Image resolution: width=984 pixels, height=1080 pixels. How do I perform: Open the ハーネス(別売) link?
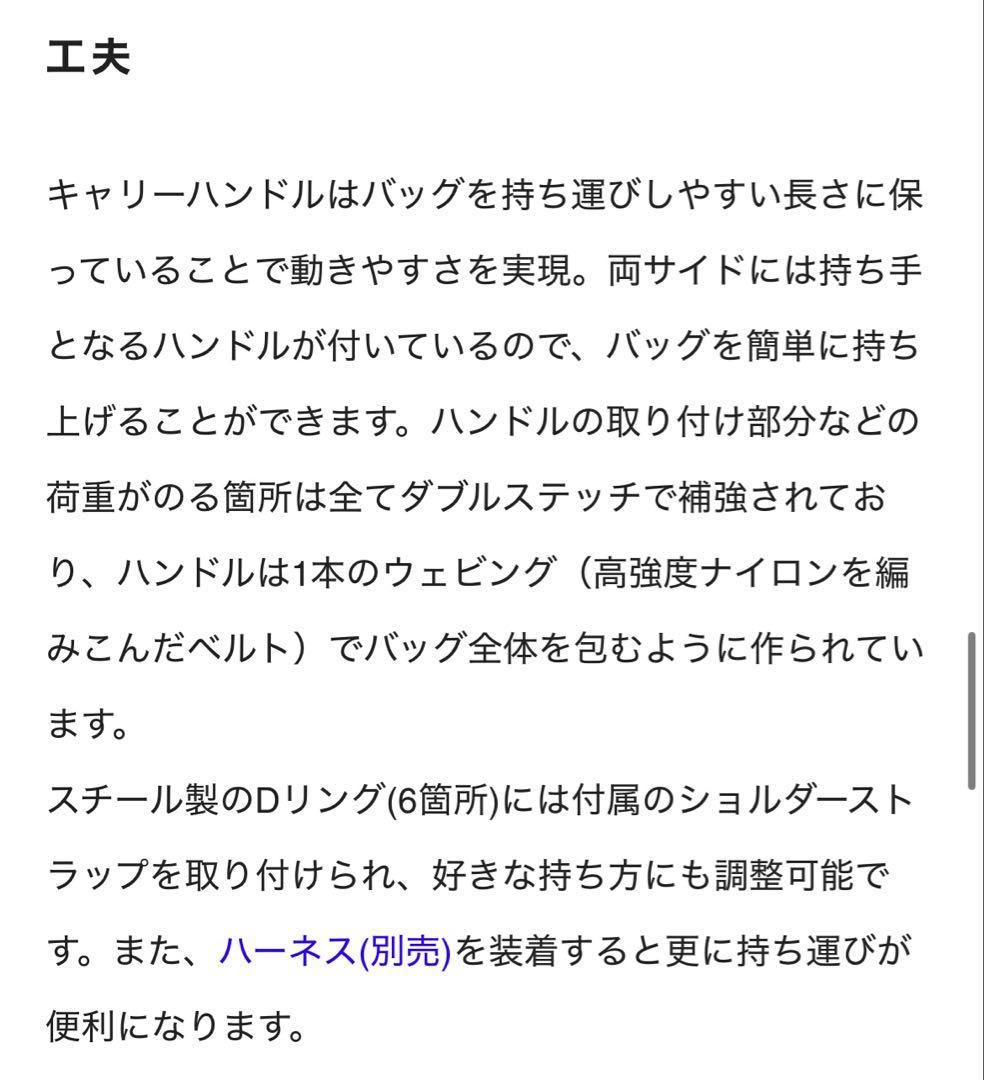tap(335, 949)
